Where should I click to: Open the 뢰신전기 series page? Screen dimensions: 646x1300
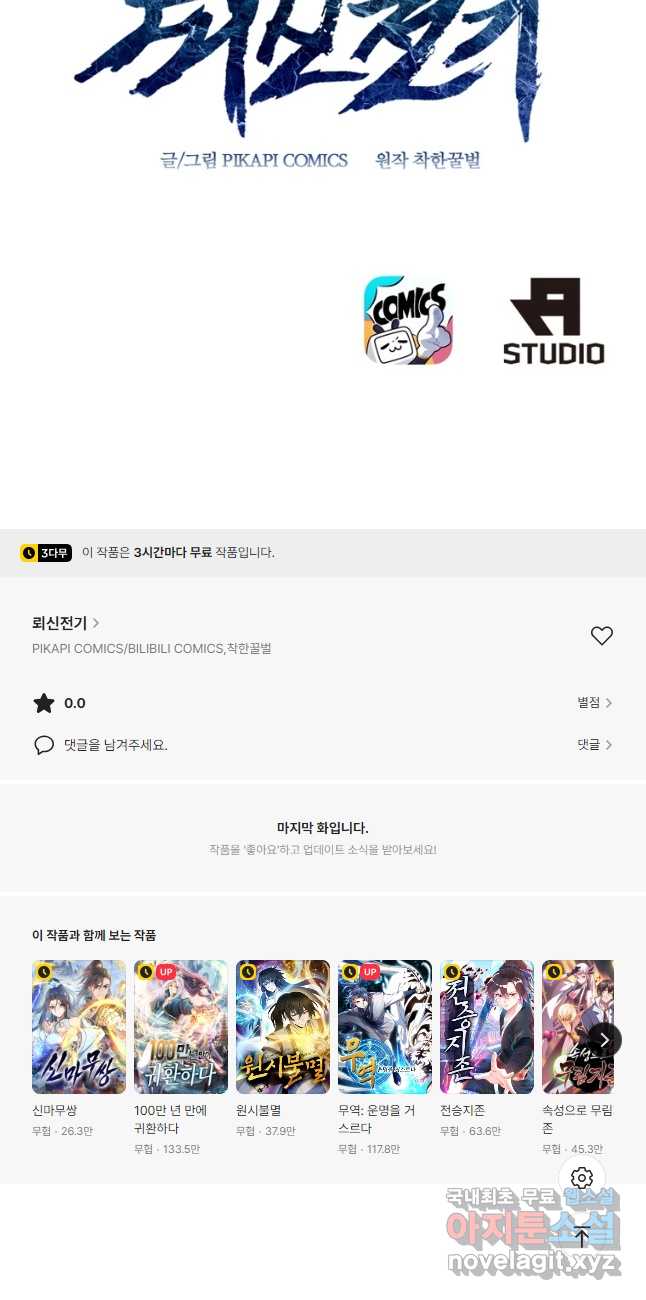click(66, 623)
